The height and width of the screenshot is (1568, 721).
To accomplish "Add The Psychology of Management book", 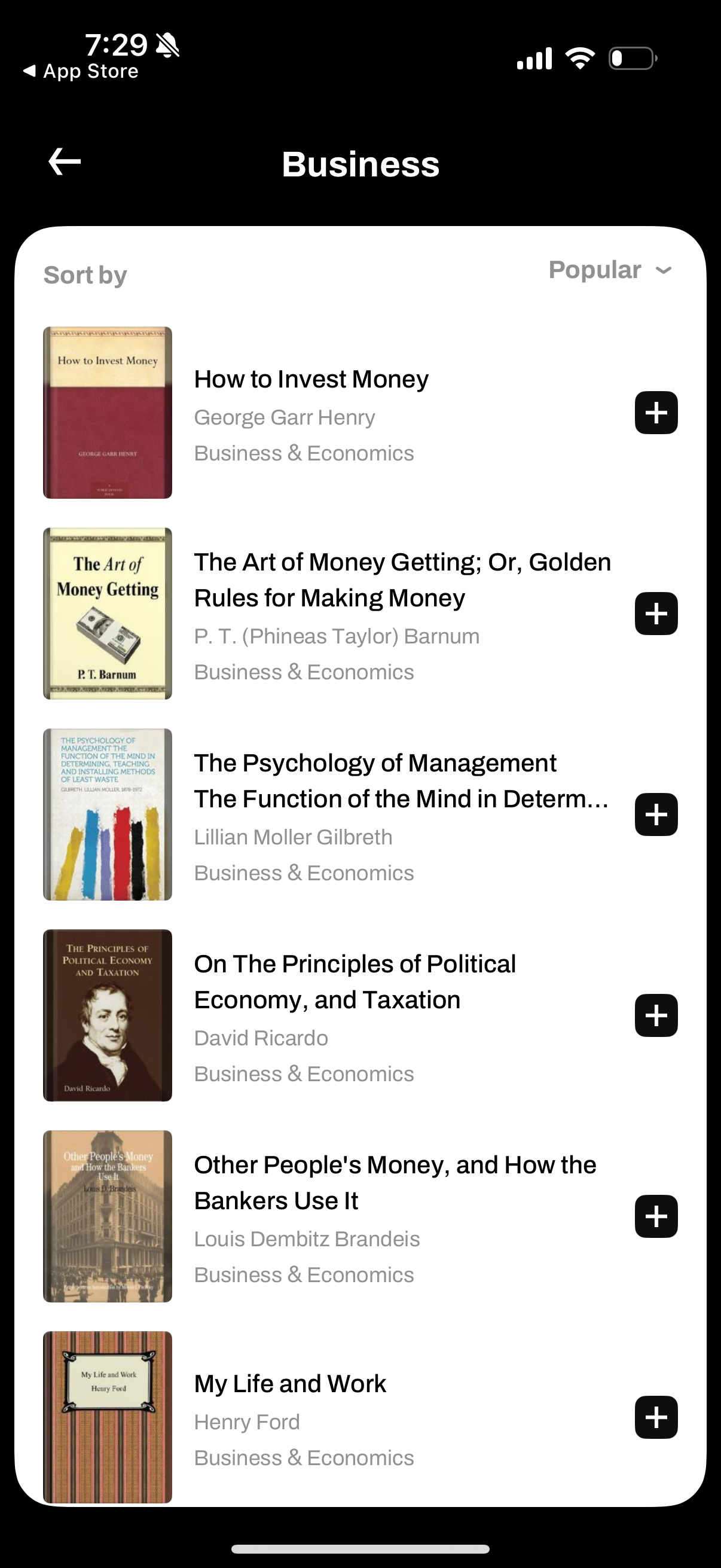I will point(655,814).
